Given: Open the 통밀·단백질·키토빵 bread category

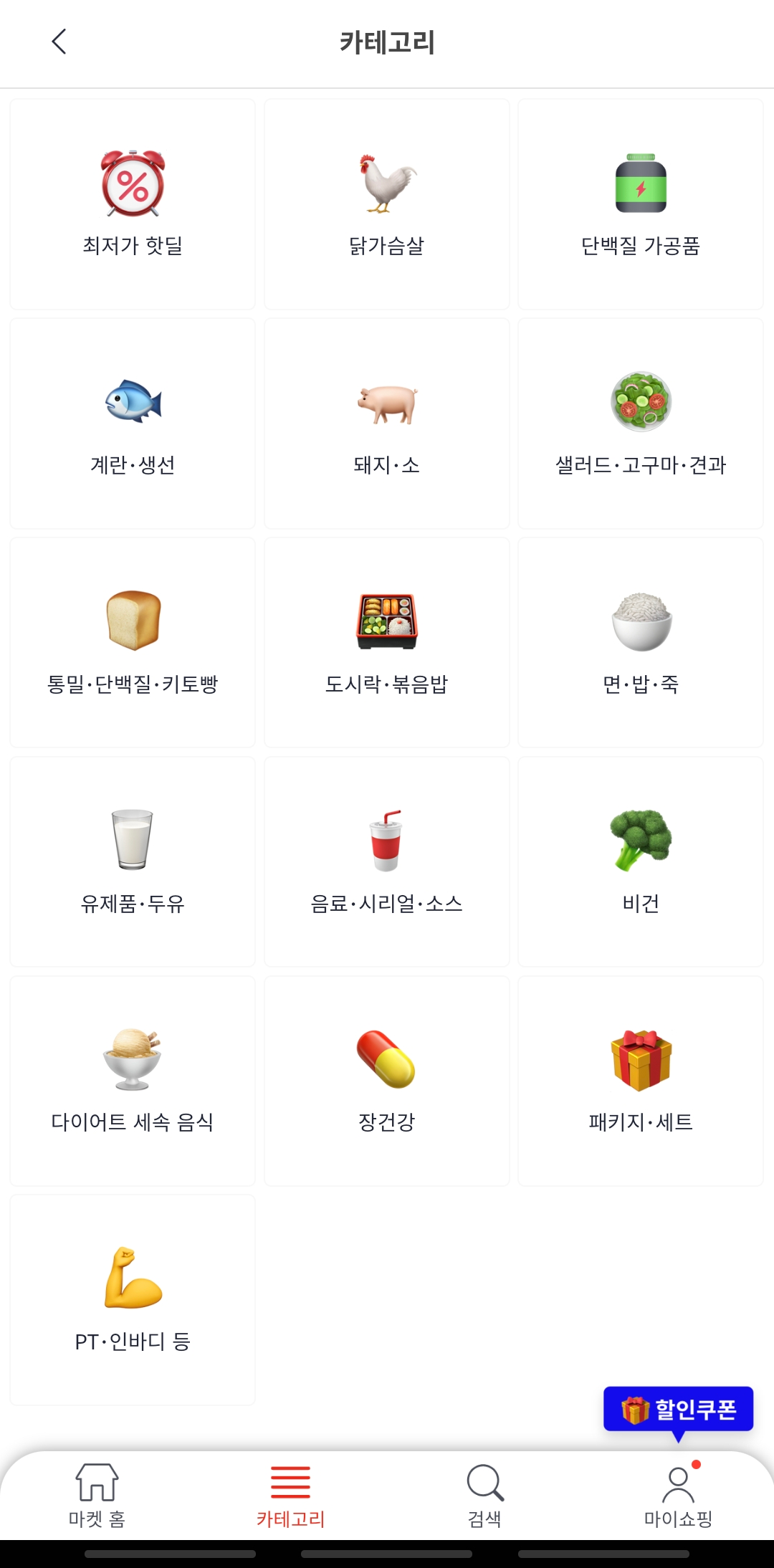Looking at the screenshot, I should pos(132,643).
